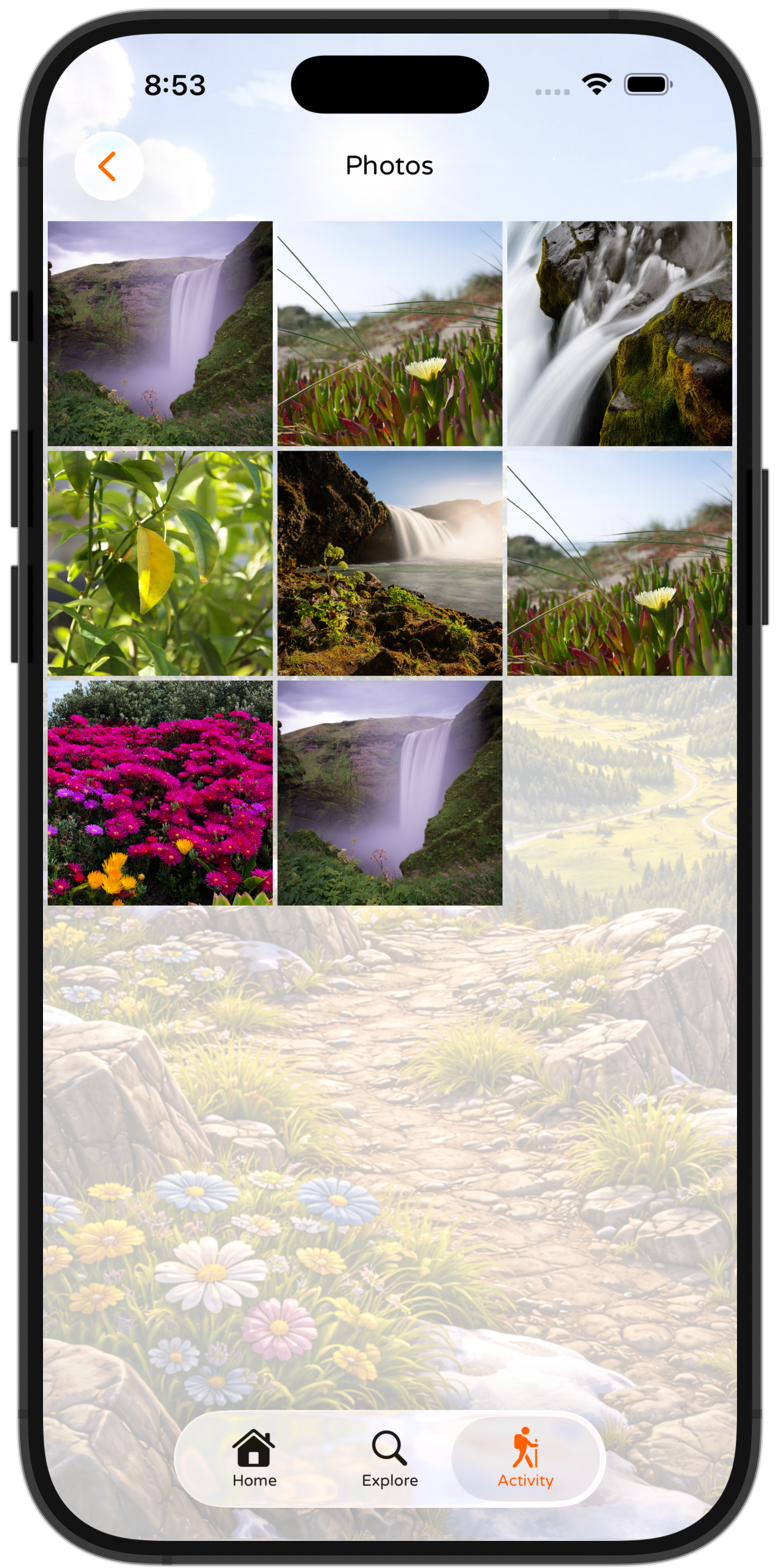Switch to the Home tab
This screenshot has height=1568, width=780.
(x=254, y=1458)
